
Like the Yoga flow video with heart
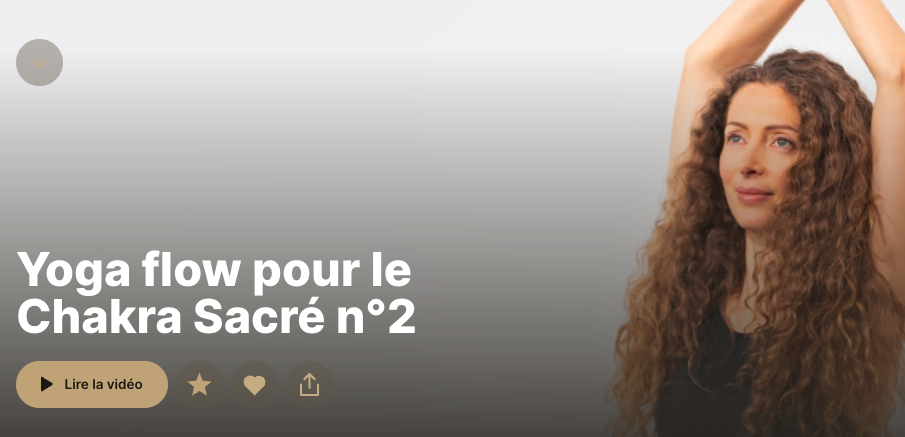255,385
